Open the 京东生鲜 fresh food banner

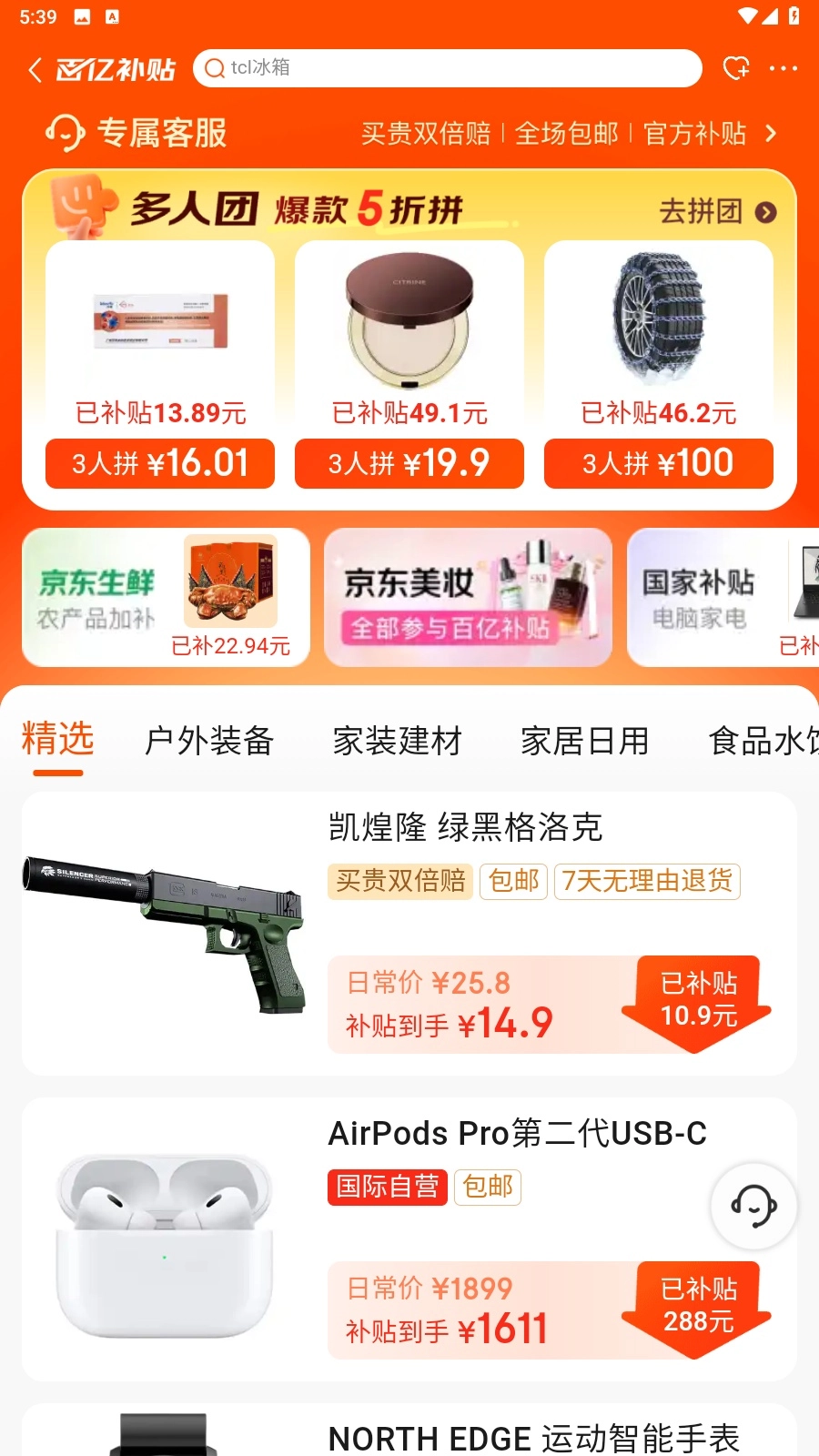165,596
